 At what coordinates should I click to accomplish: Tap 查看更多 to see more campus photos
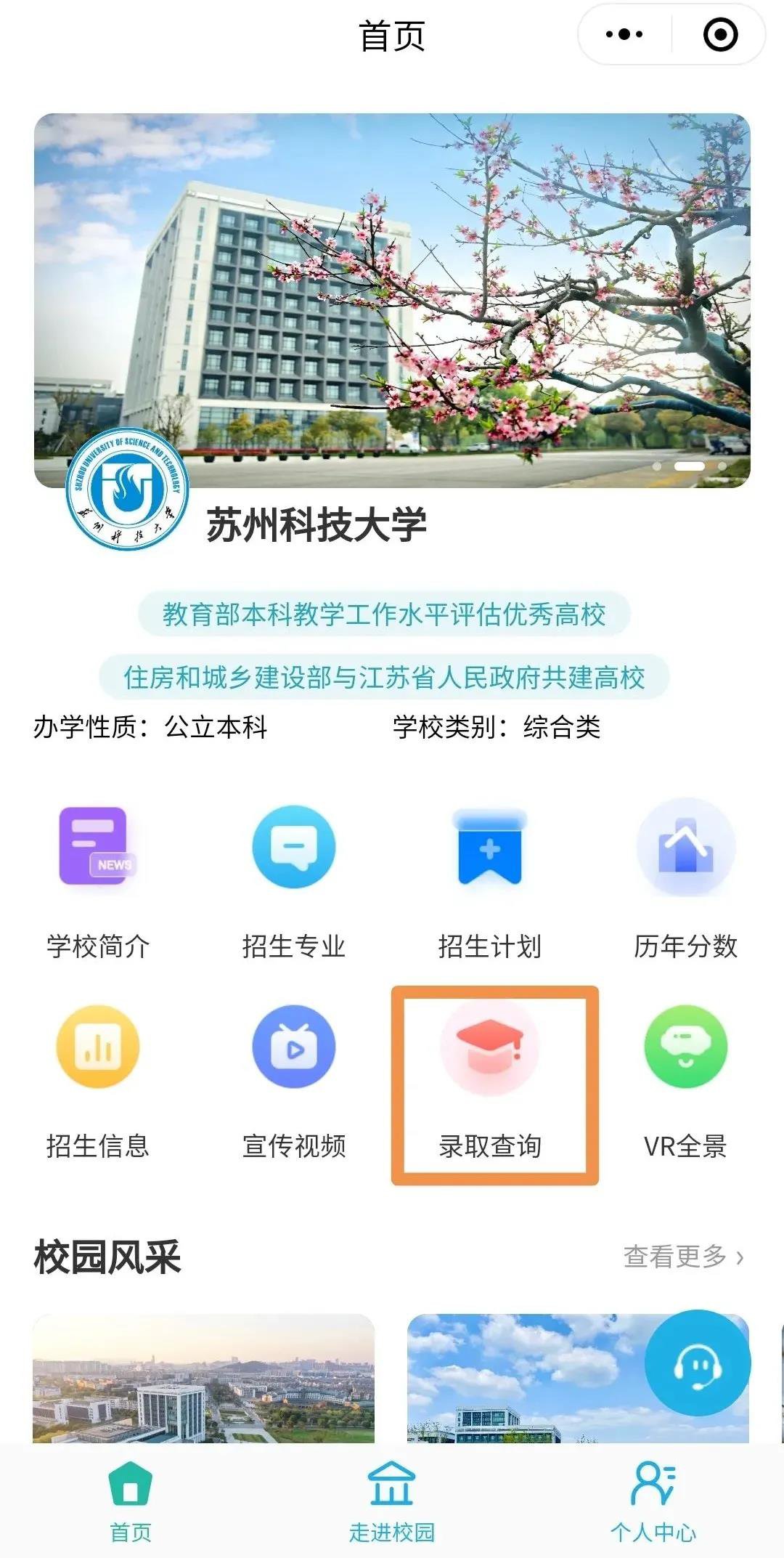682,1256
